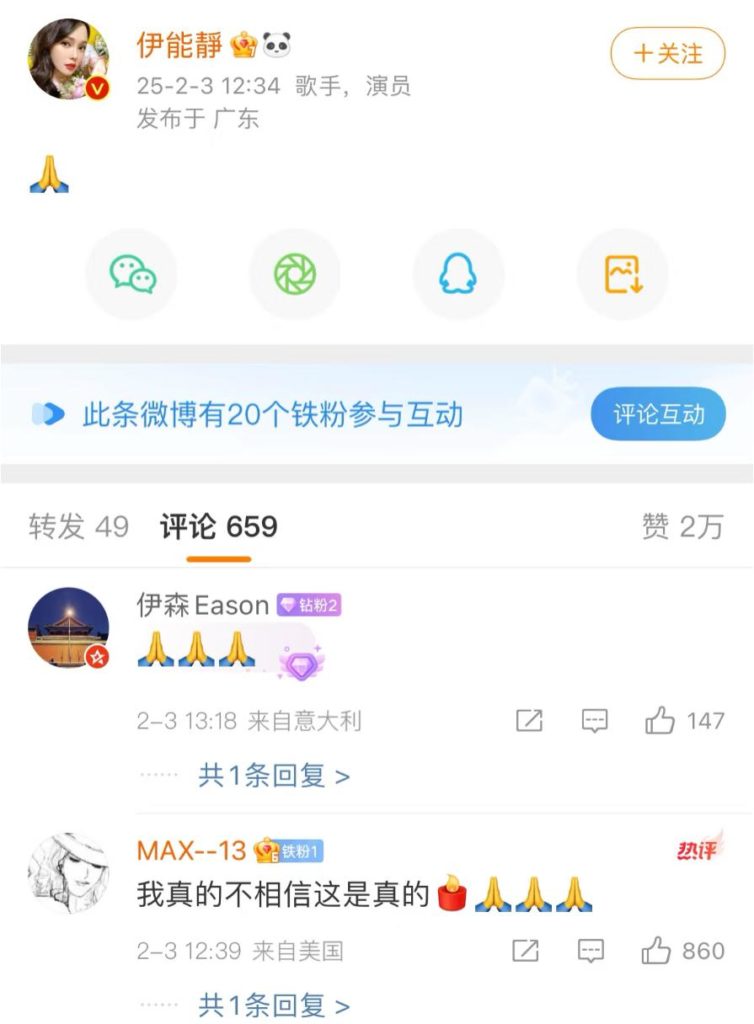Viewport: 754px width, 1024px height.
Task: Open MAX--13's profile avatar
Action: 68,872
